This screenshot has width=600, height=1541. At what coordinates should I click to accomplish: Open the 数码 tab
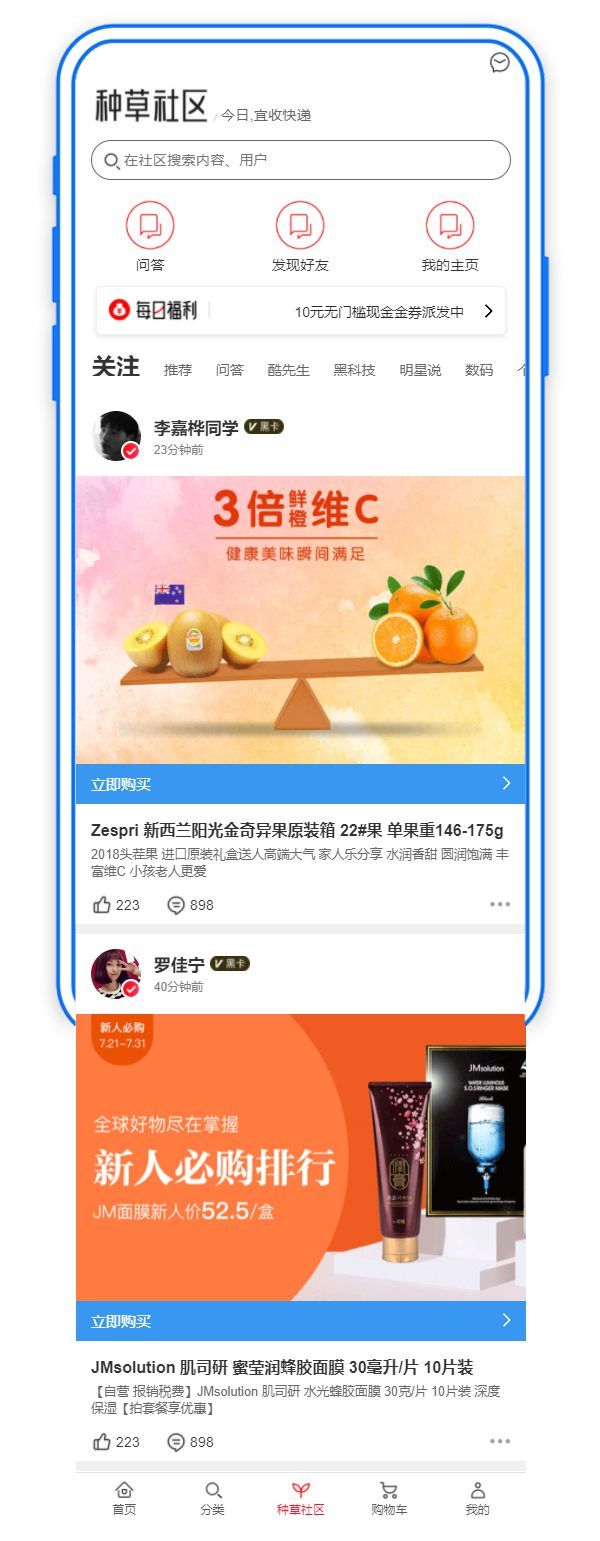click(479, 370)
